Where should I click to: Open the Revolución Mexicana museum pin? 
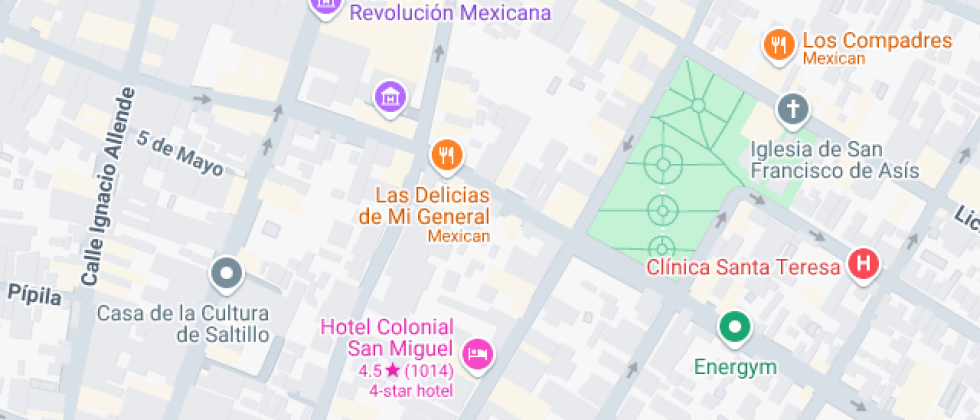pyautogui.click(x=327, y=6)
